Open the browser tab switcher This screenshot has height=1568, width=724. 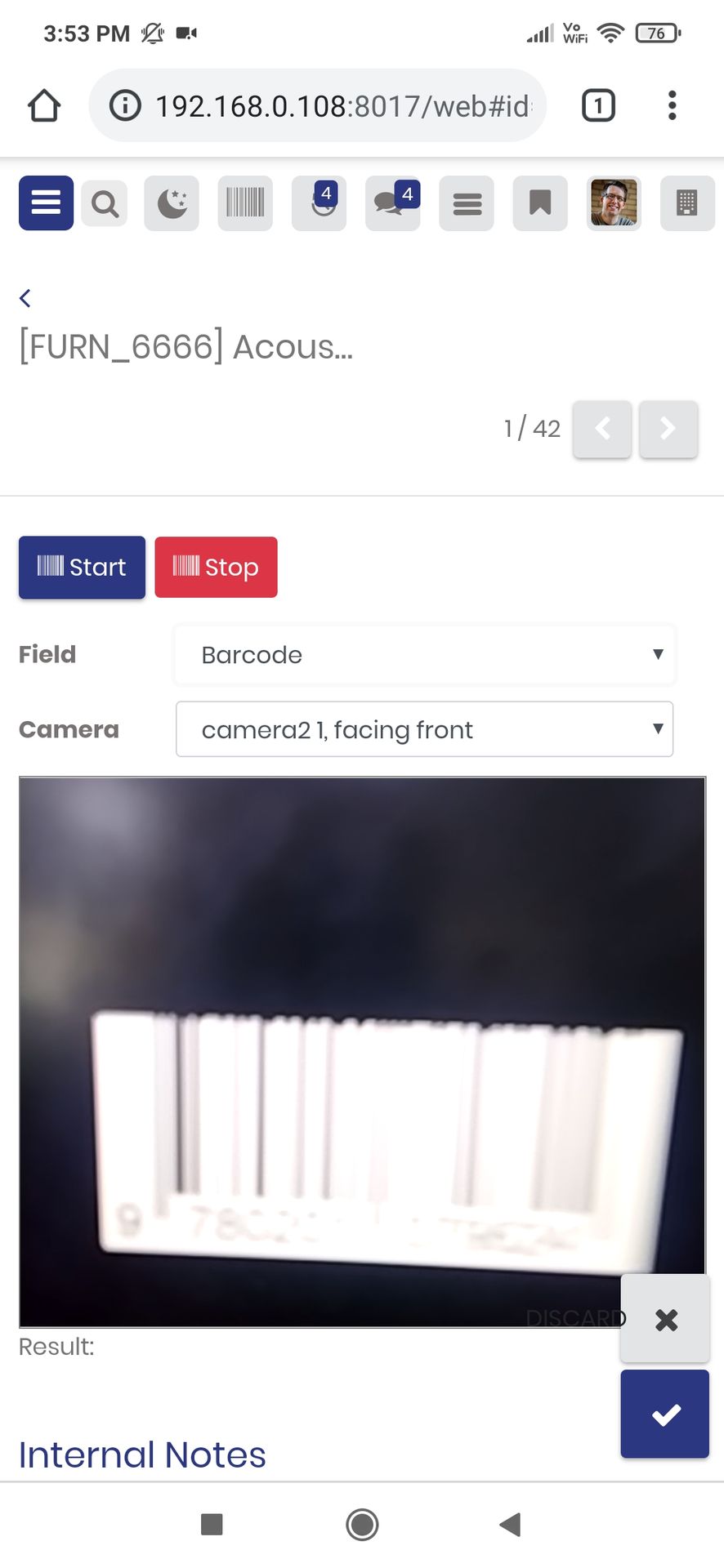(x=598, y=105)
